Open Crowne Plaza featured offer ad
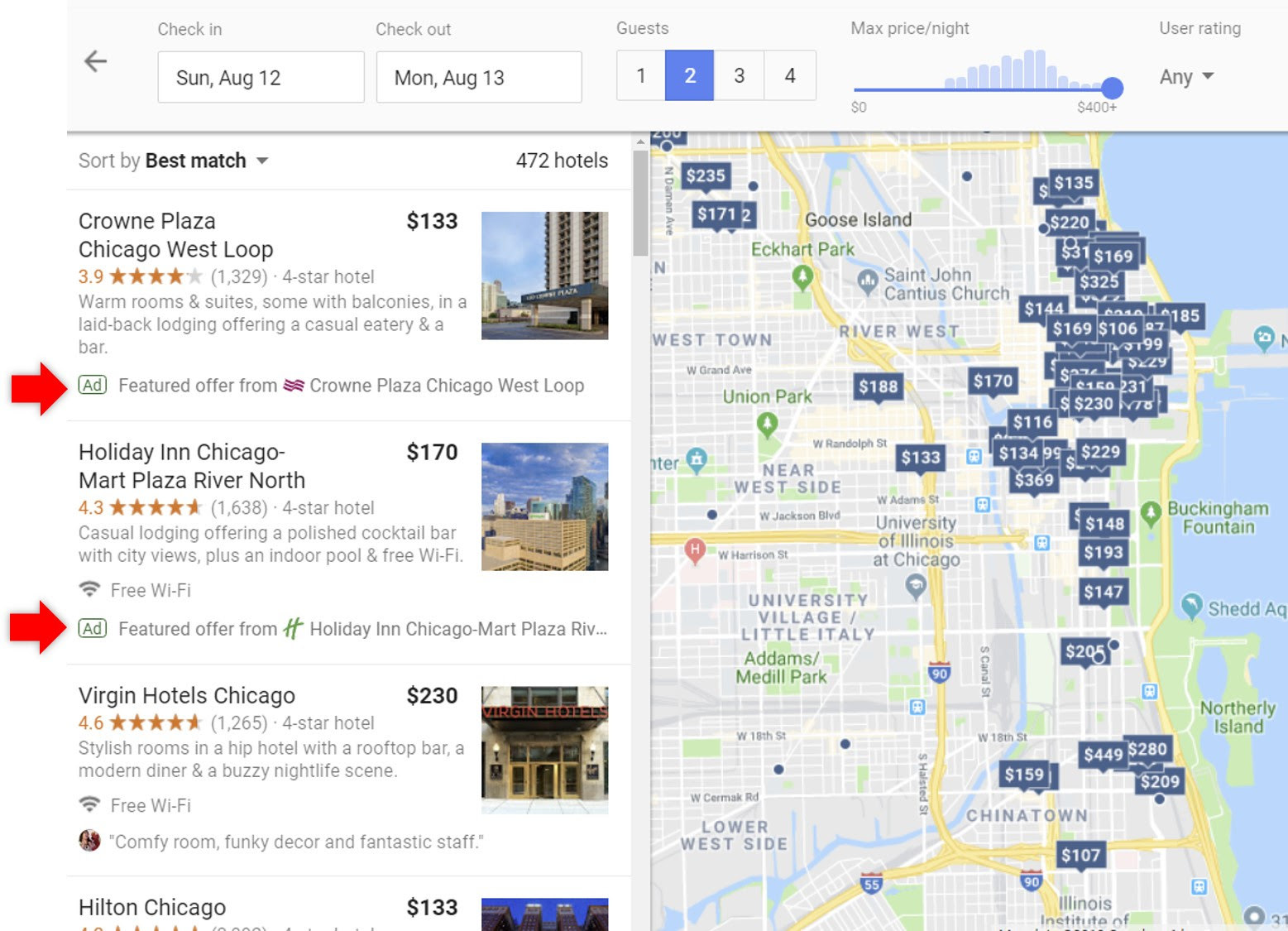This screenshot has width=1288, height=931. click(351, 386)
